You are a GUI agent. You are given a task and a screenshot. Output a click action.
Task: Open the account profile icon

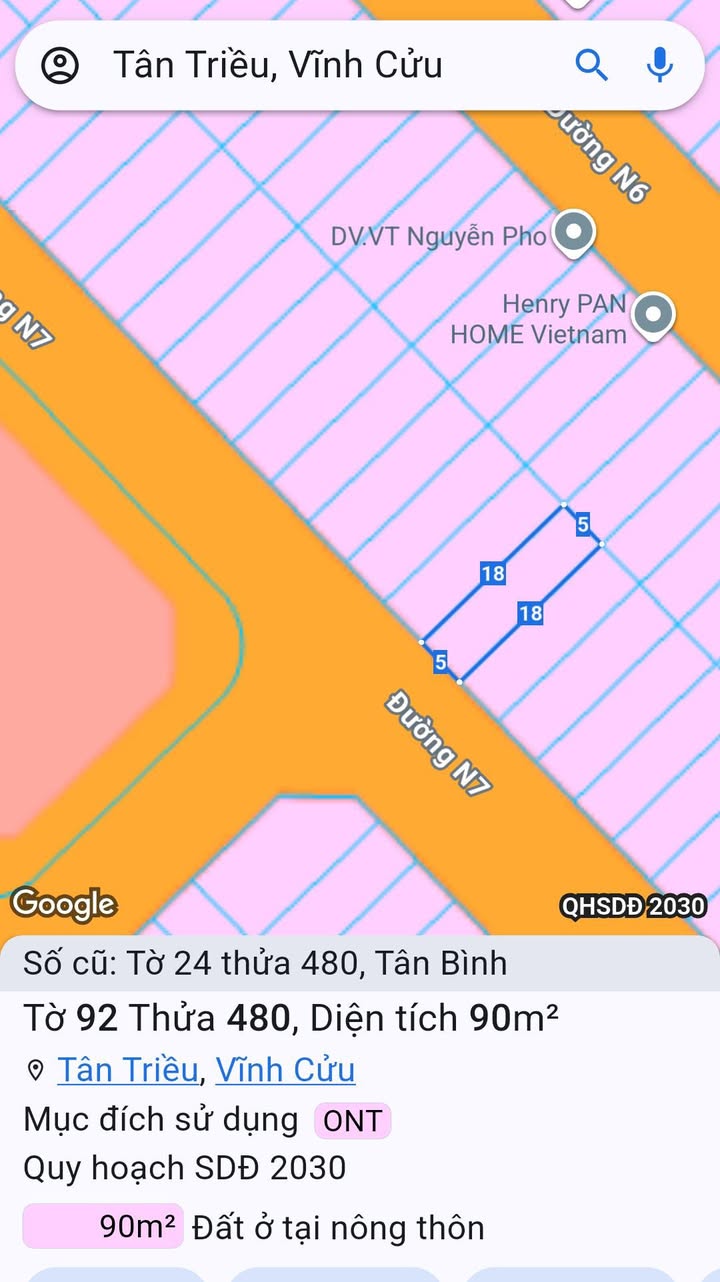[60, 66]
